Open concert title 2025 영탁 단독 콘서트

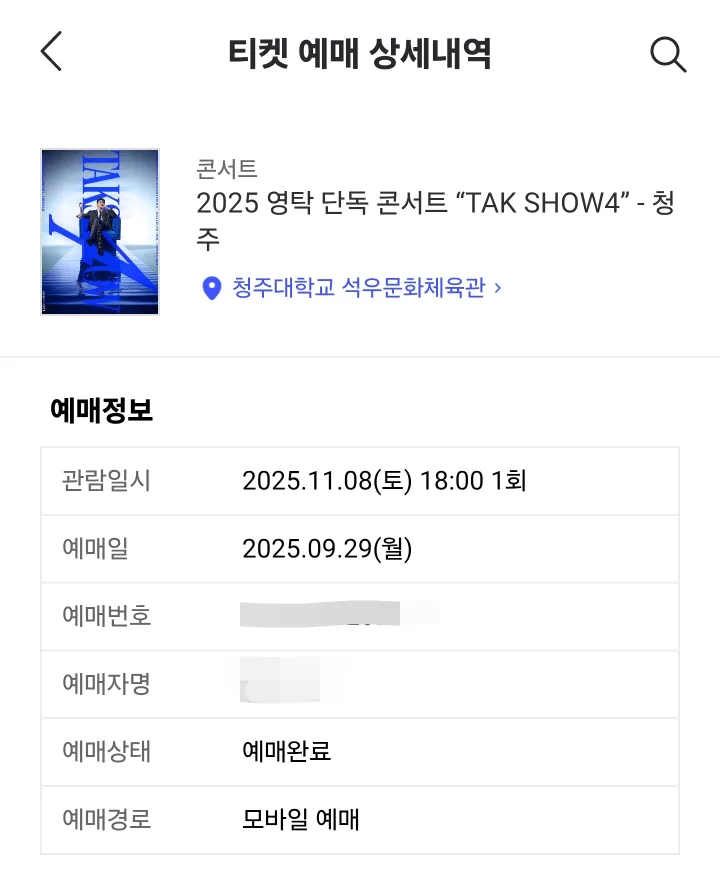(435, 219)
